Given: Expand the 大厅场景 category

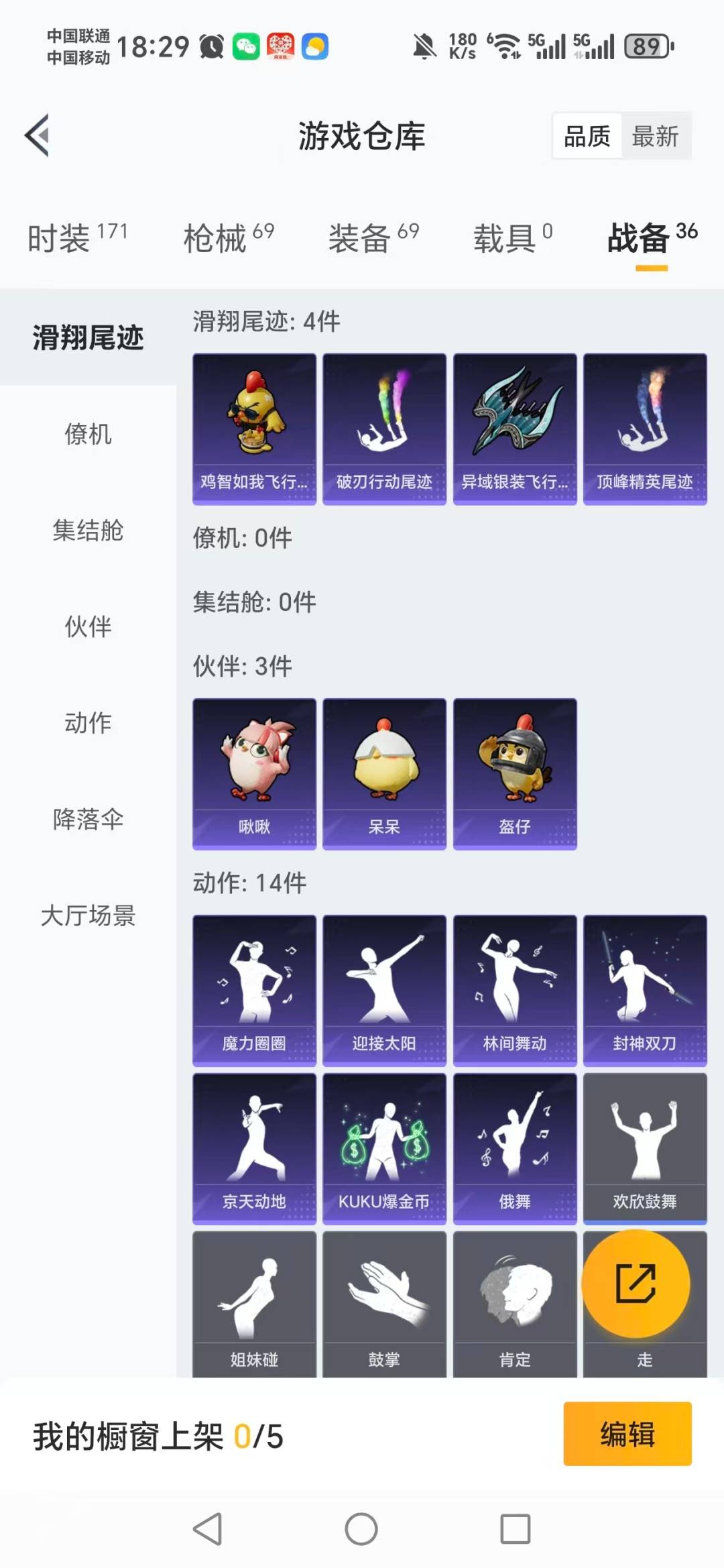Looking at the screenshot, I should 88,915.
